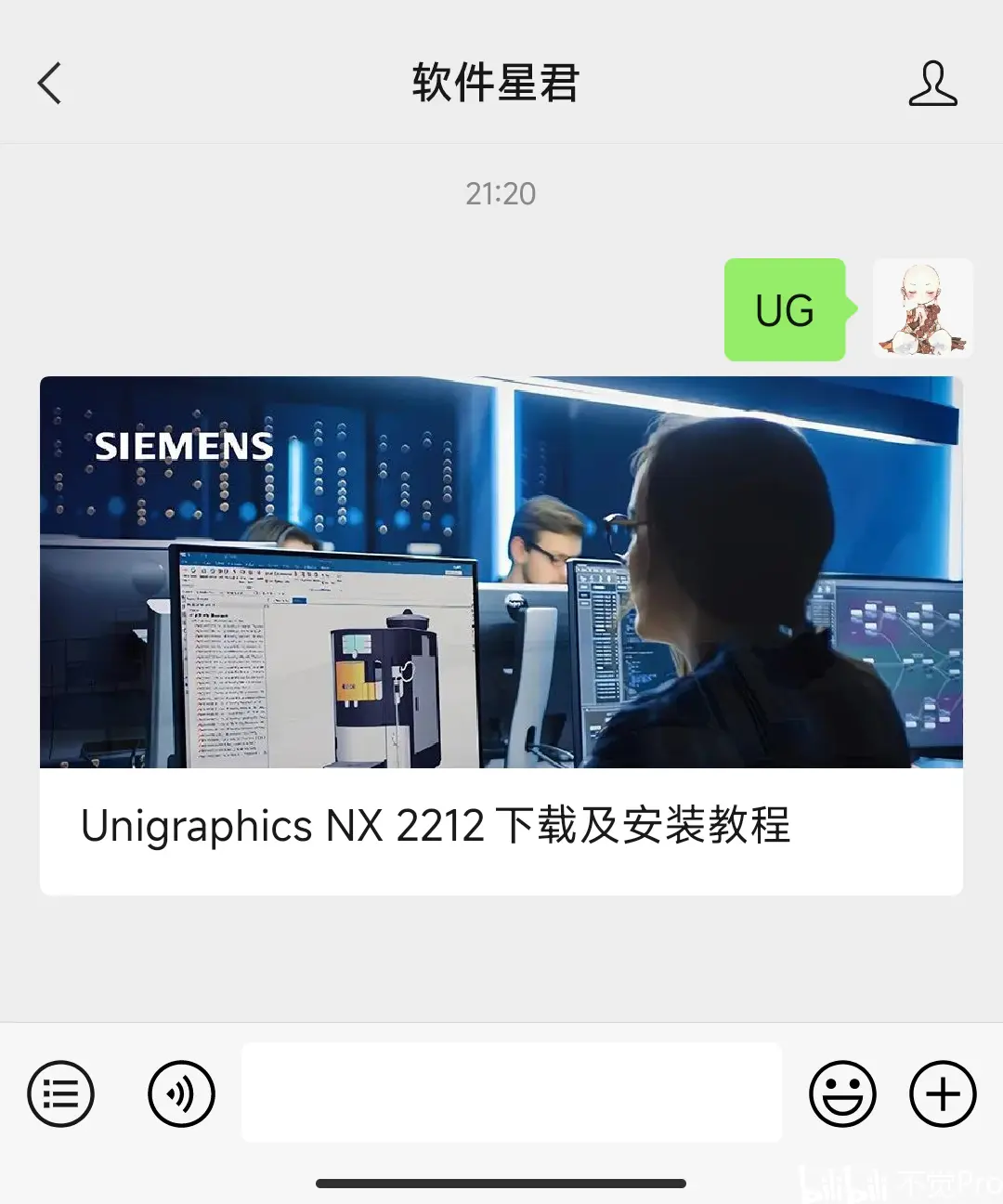
Task: Focus the message text field
Action: (511, 1093)
